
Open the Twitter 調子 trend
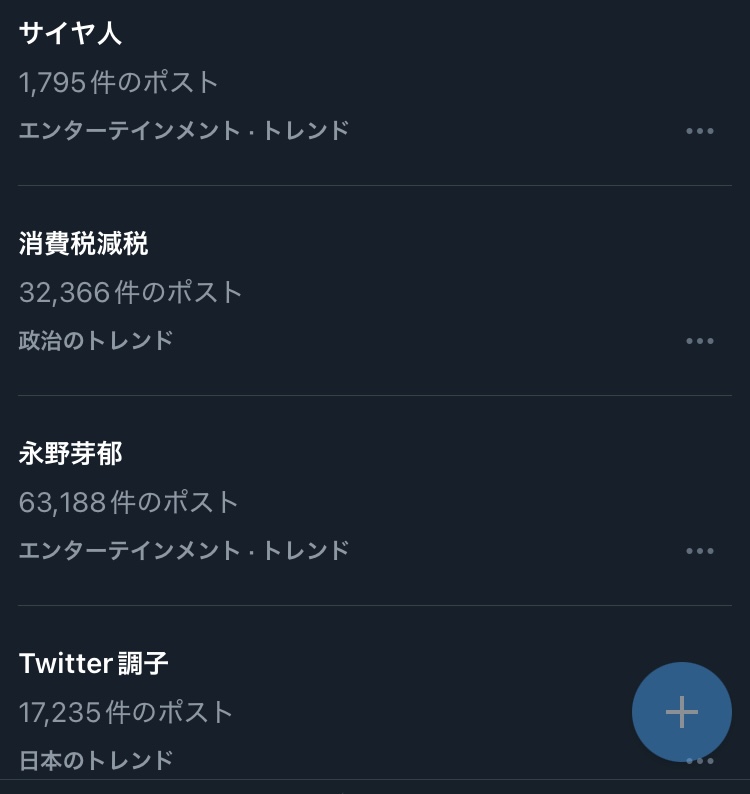pyautogui.click(x=94, y=664)
